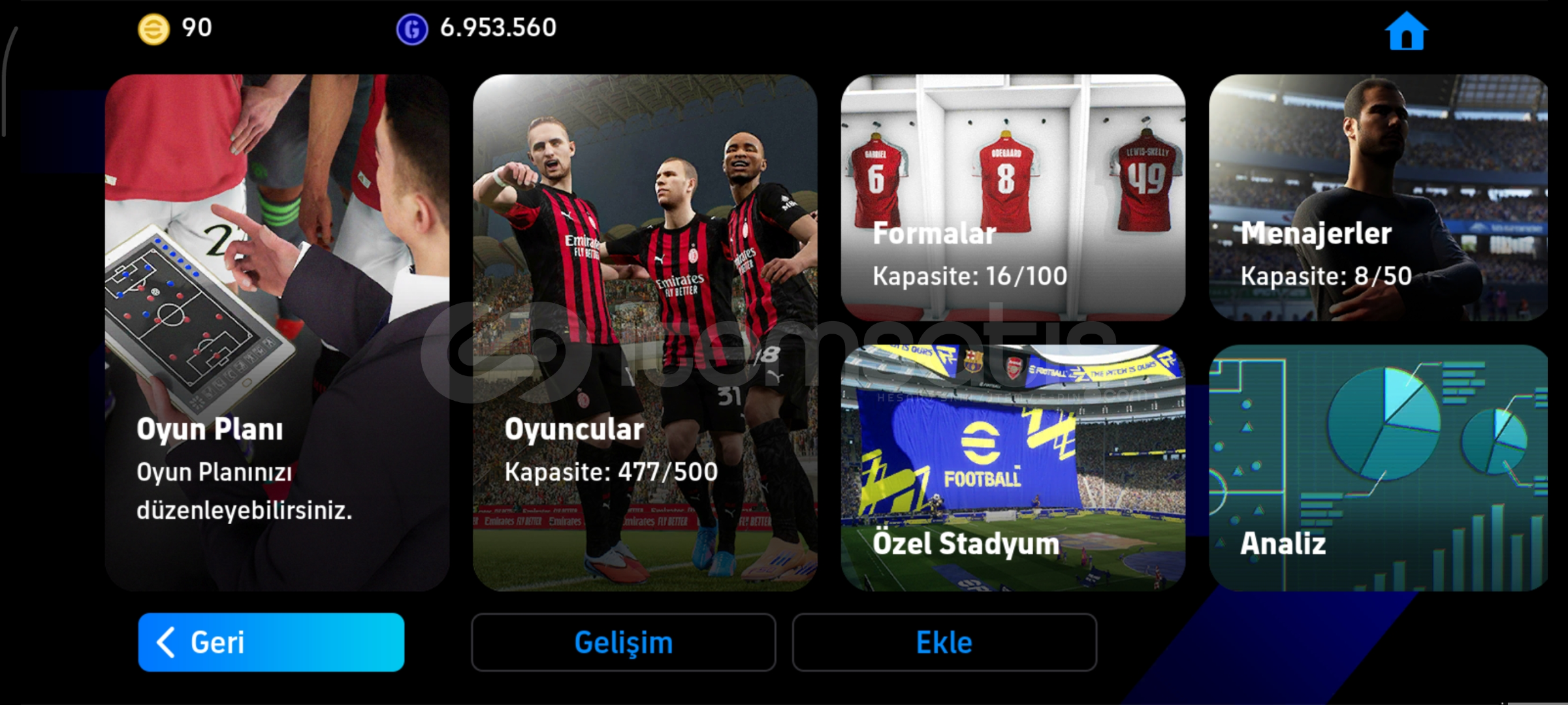
Task: Go back with the Geri button
Action: 271,642
